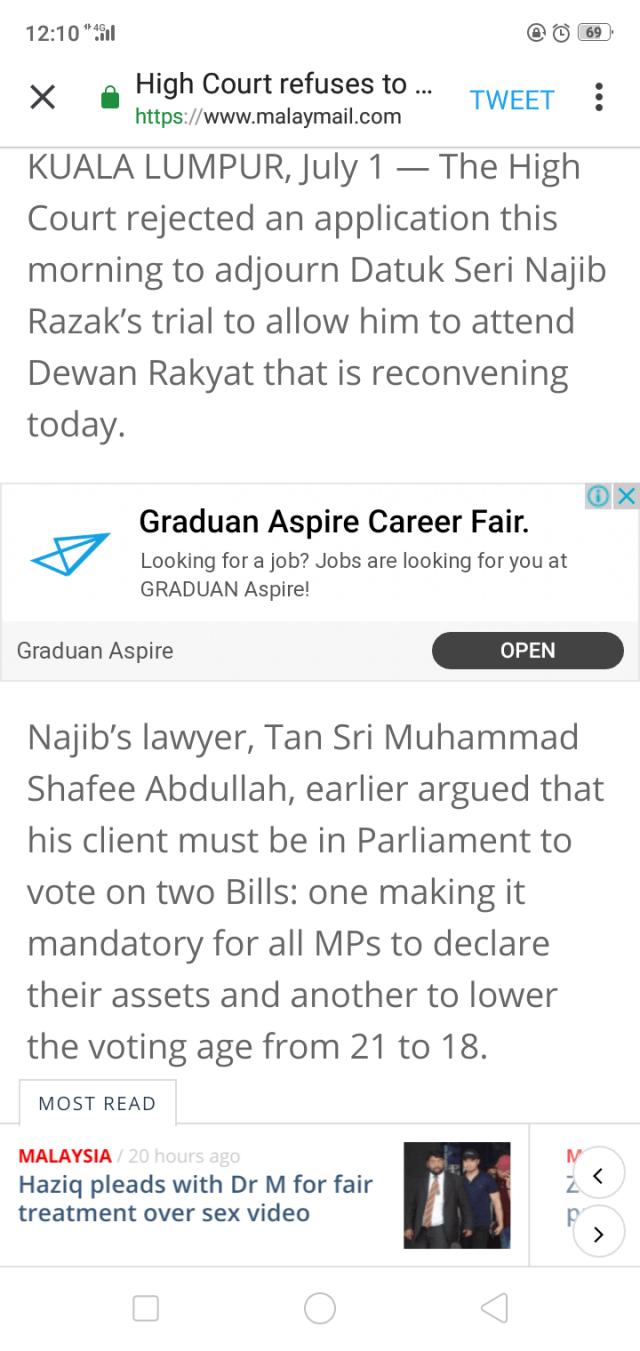640x1351 pixels.
Task: Go back using system navigation
Action: coord(494,1308)
